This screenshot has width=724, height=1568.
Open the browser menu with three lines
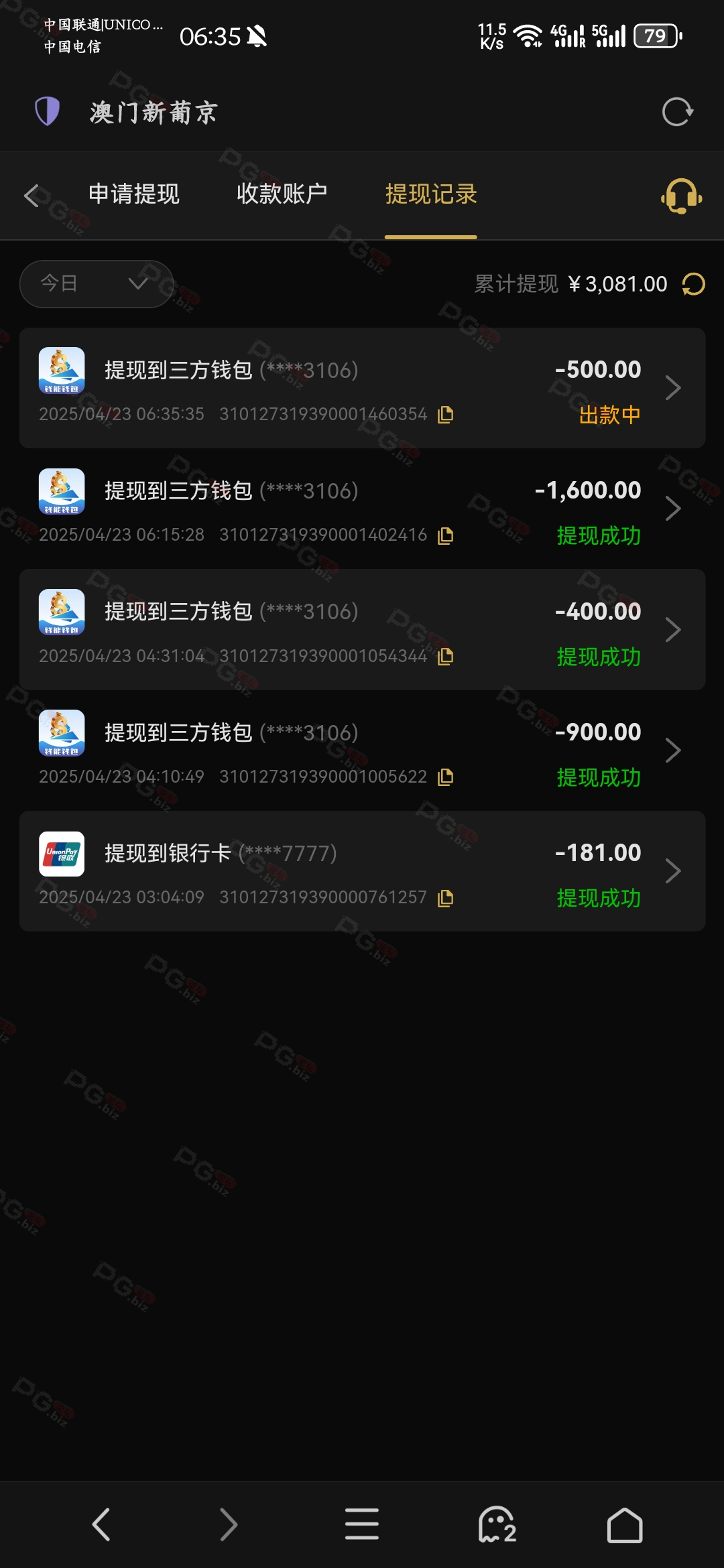click(362, 1524)
